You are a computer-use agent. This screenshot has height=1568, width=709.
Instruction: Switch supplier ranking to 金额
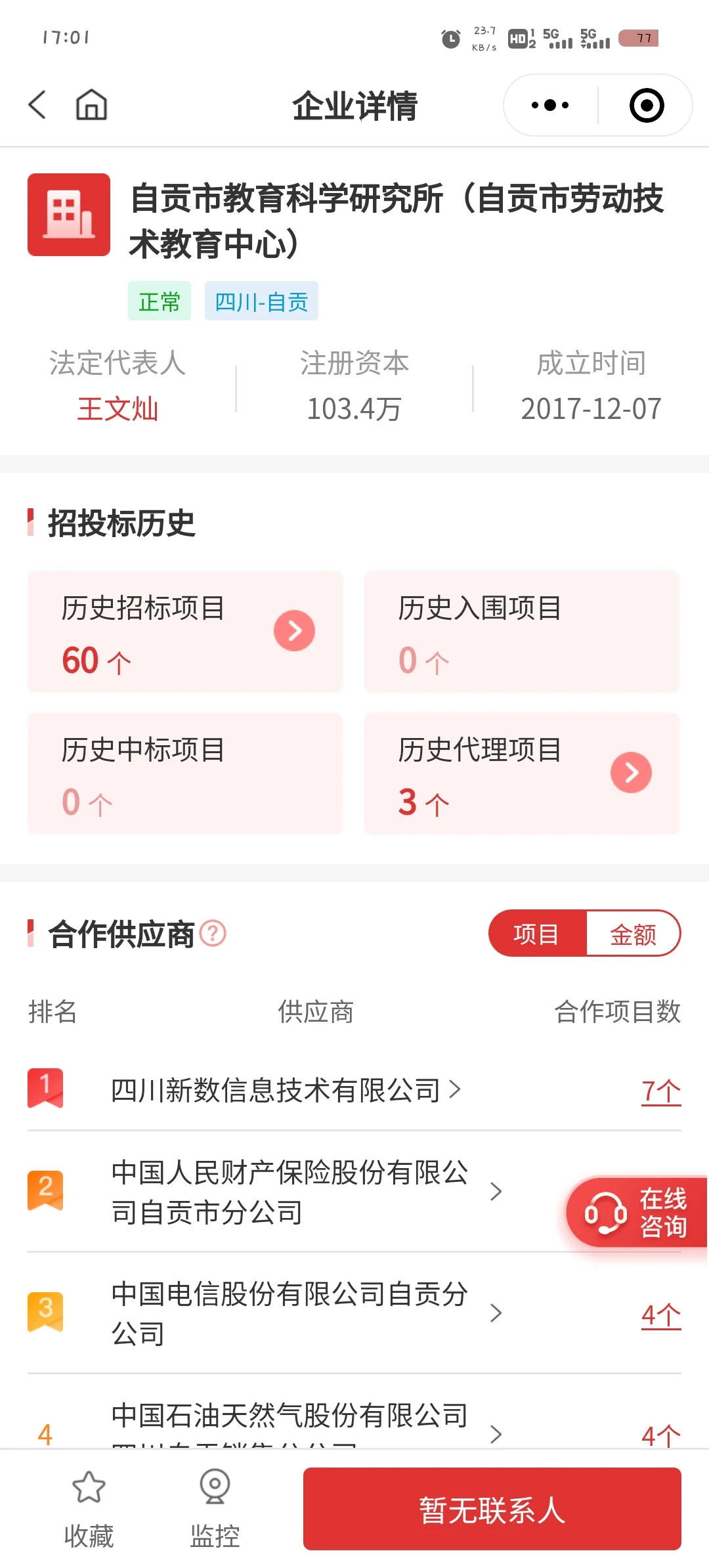[x=633, y=934]
